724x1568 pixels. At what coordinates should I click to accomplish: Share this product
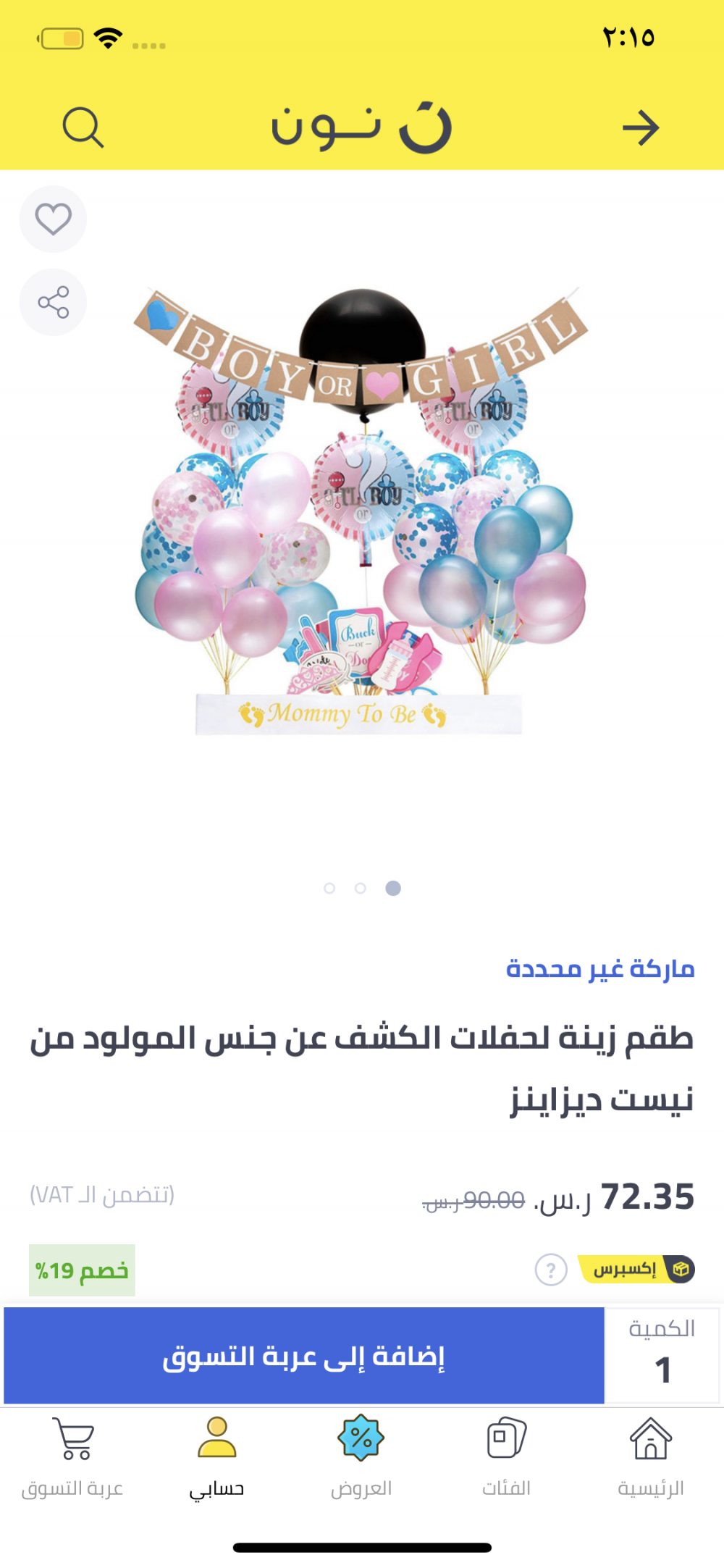coord(53,302)
